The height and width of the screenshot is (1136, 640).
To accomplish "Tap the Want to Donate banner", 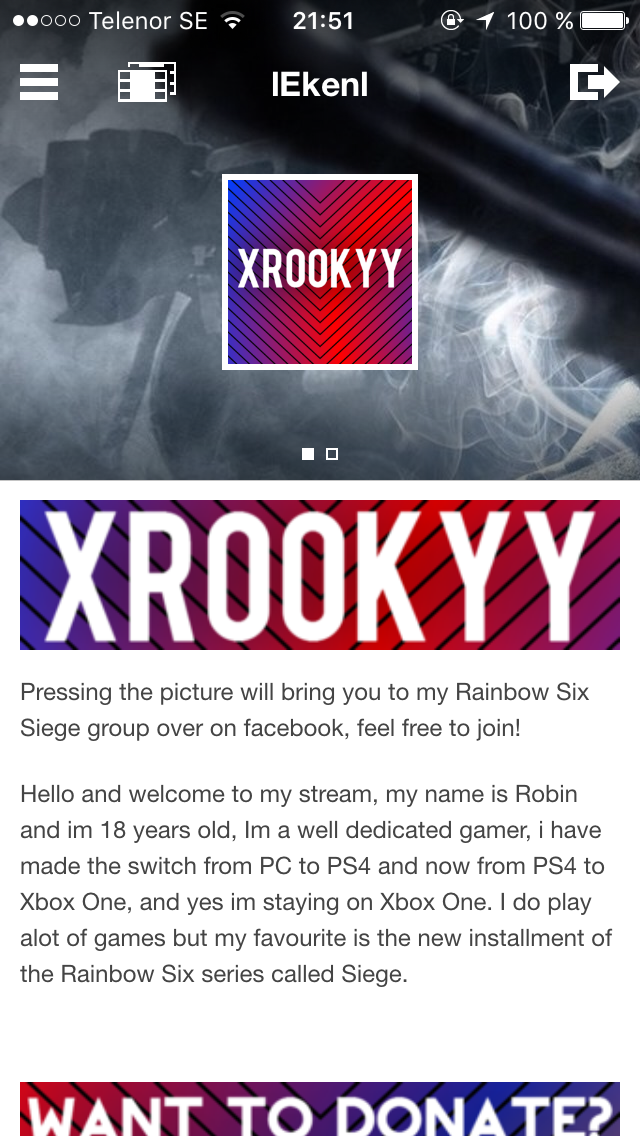I will click(x=320, y=1109).
